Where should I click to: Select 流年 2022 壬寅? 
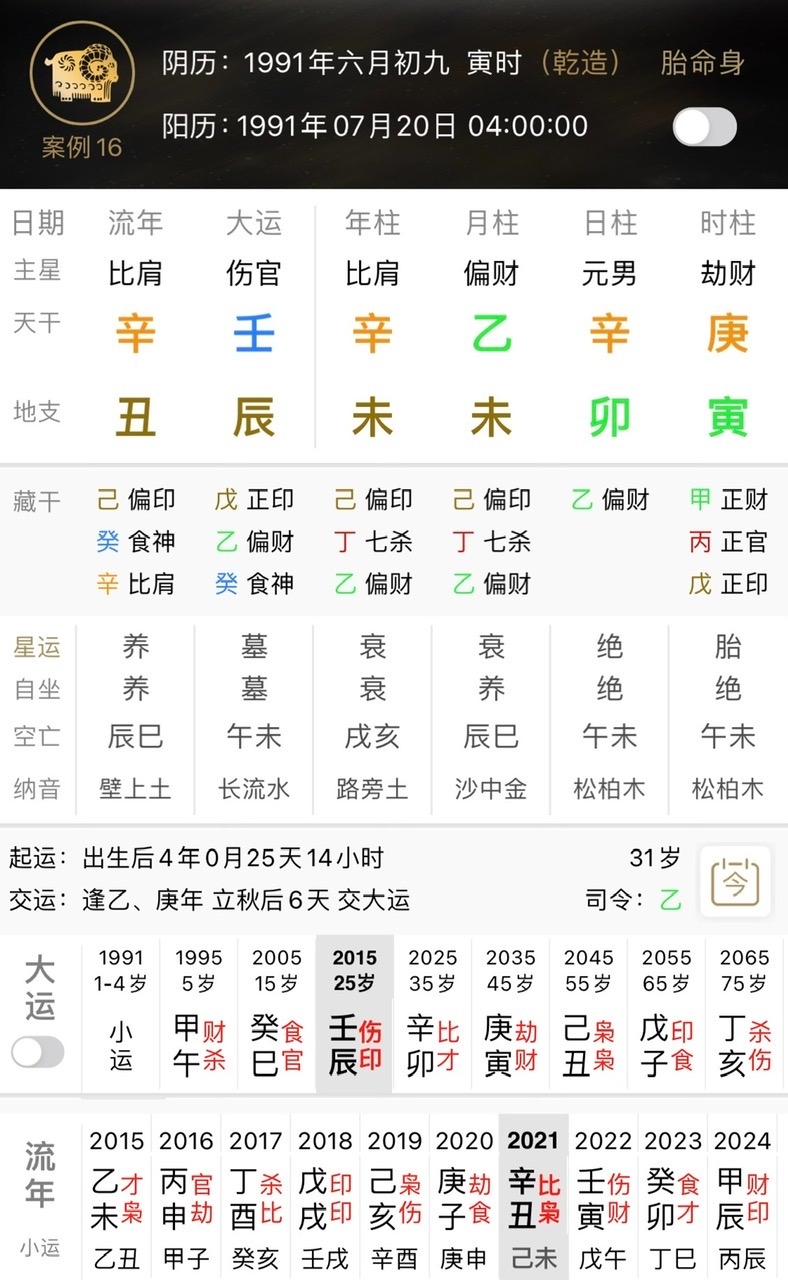603,1195
